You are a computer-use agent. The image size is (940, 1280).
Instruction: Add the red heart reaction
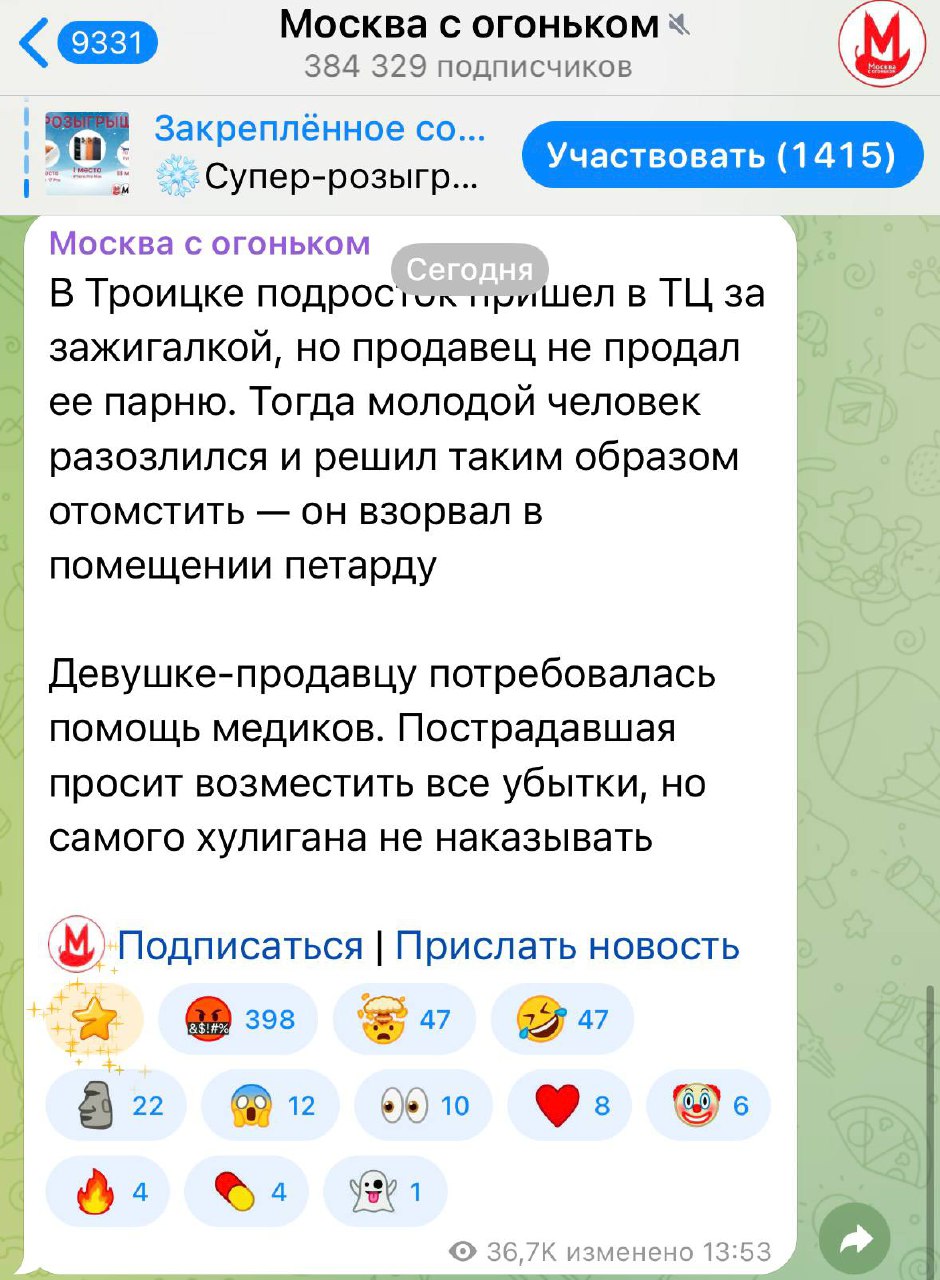coord(570,1105)
